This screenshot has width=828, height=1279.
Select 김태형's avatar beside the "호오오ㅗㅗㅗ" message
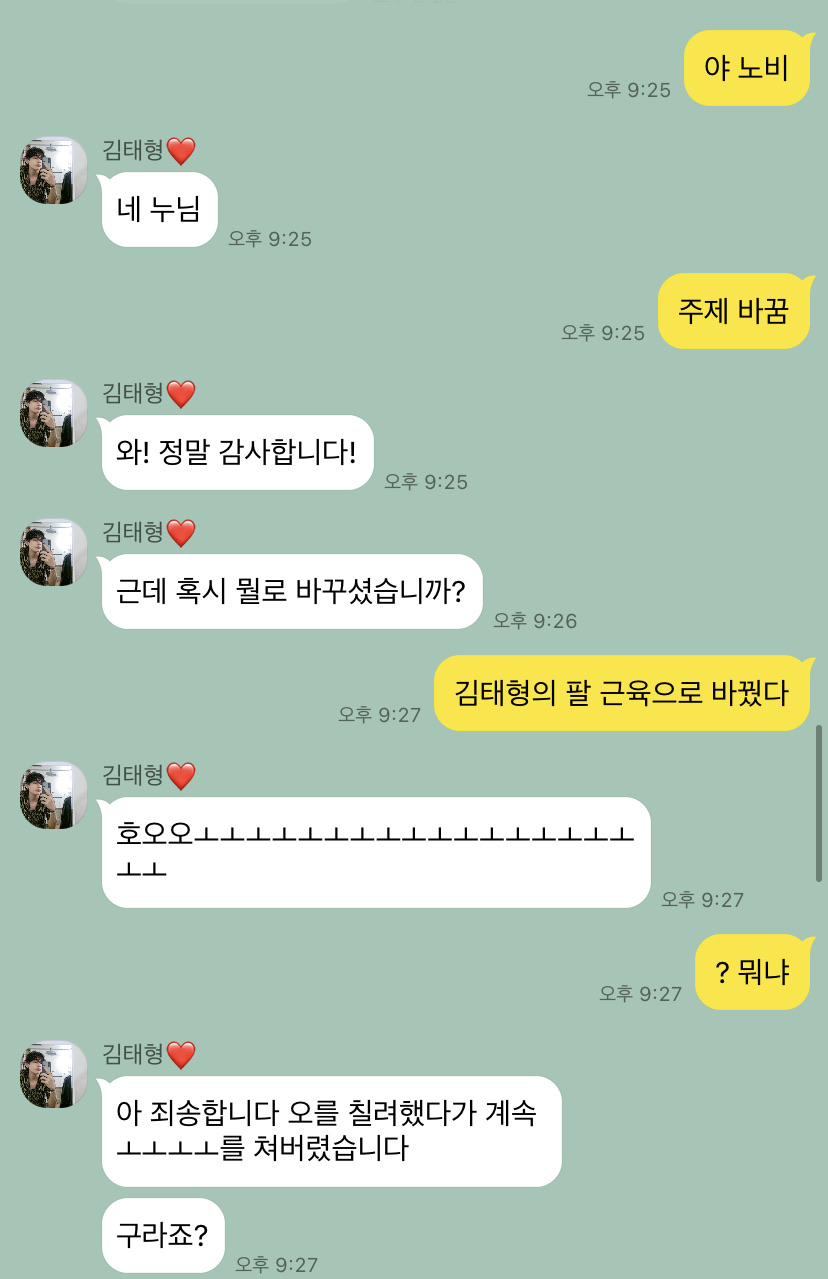pos(54,795)
